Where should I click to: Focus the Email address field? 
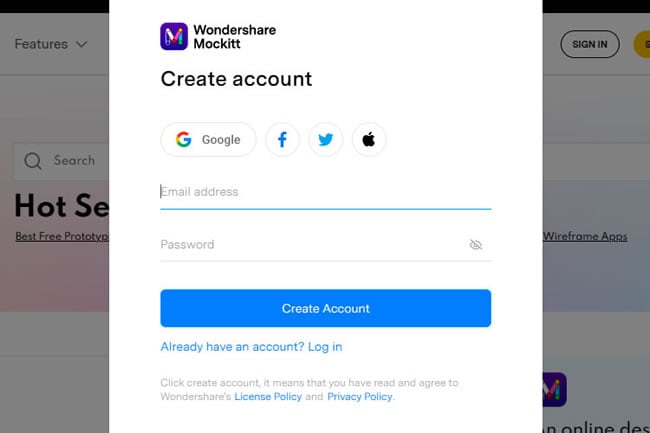click(325, 192)
